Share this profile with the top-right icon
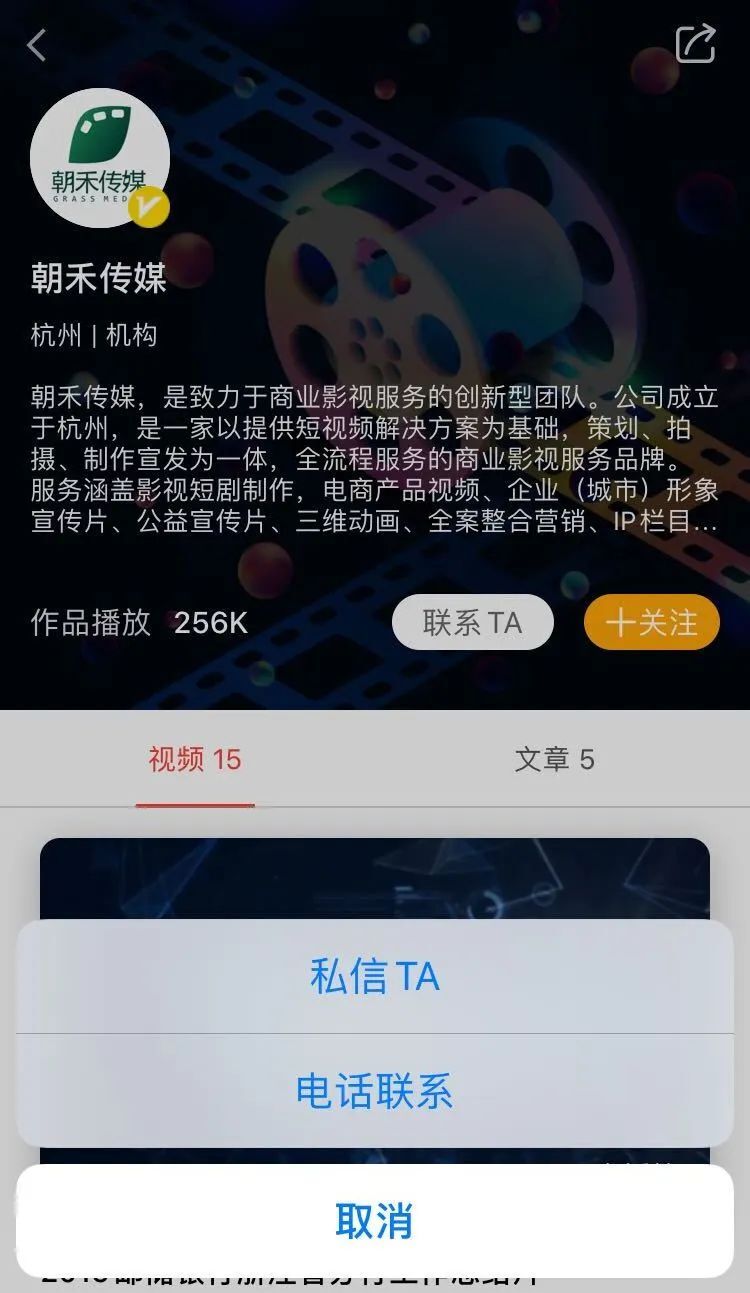750x1293 pixels. pos(695,44)
